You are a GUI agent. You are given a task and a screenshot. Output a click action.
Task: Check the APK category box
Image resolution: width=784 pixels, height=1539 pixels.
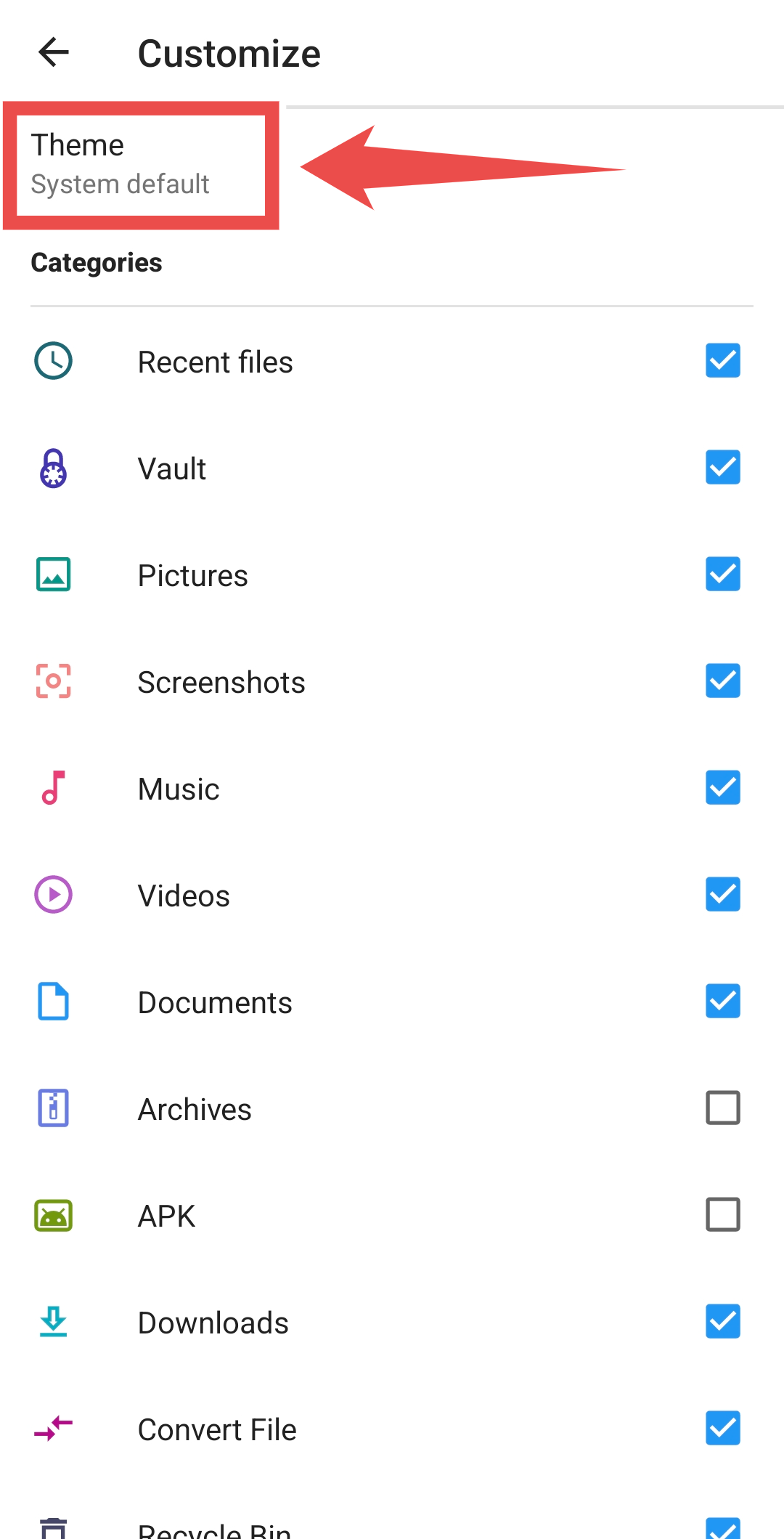[722, 1215]
